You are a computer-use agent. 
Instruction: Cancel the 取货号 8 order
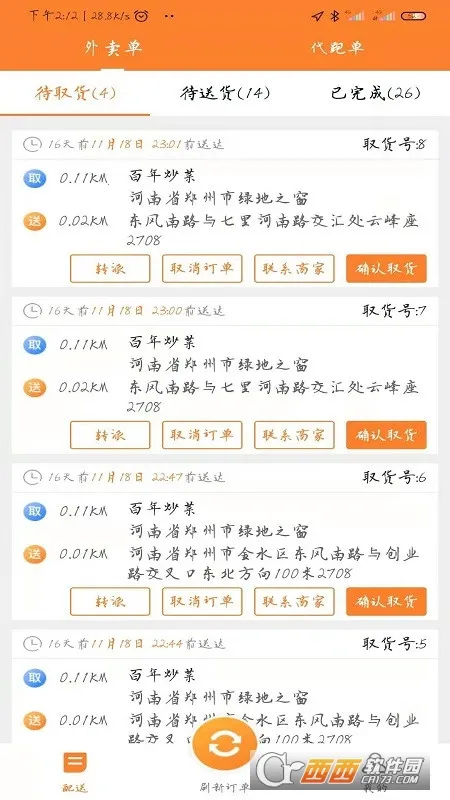pos(202,268)
